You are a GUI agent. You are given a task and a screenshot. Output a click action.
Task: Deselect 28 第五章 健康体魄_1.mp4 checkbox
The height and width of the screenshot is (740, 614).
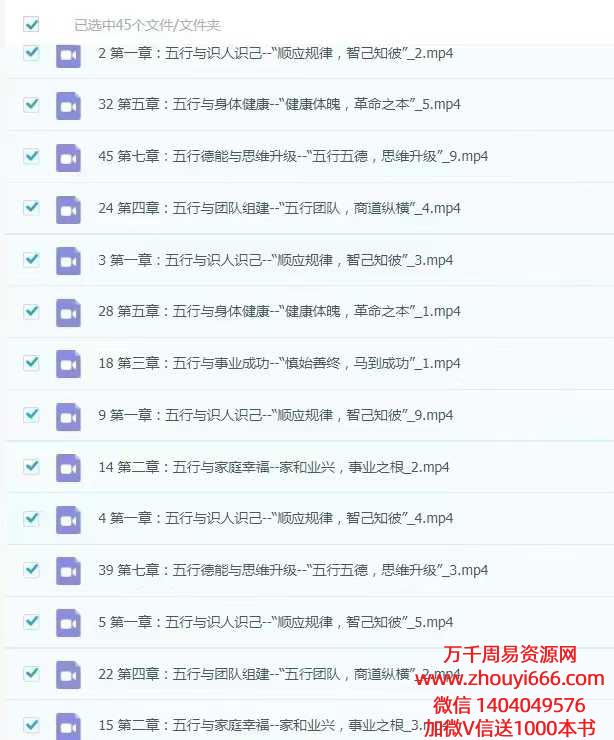[31, 310]
